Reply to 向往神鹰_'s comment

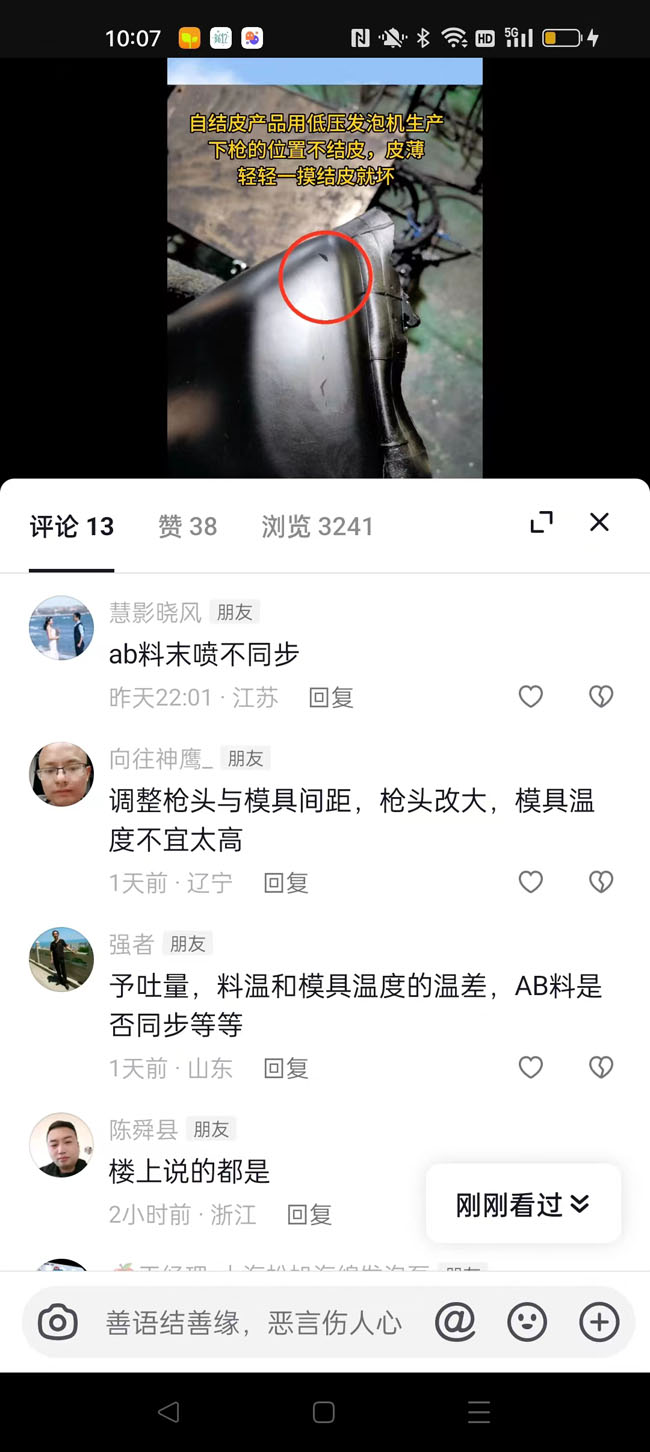tap(286, 883)
